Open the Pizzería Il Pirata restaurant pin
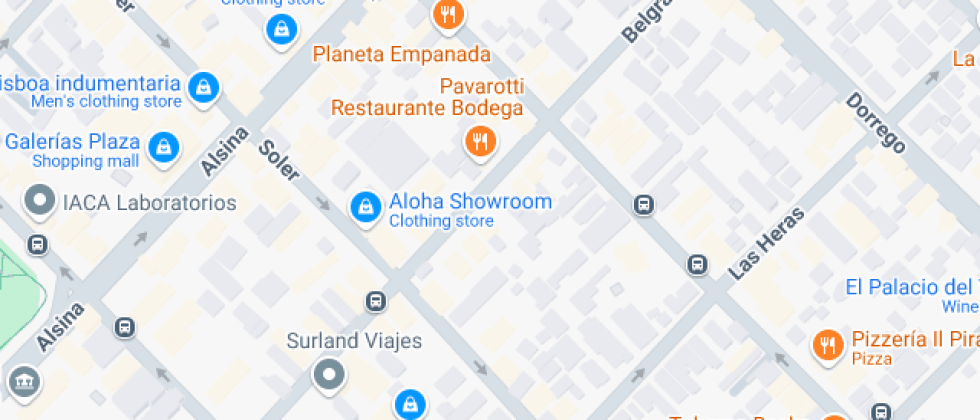 827,346
